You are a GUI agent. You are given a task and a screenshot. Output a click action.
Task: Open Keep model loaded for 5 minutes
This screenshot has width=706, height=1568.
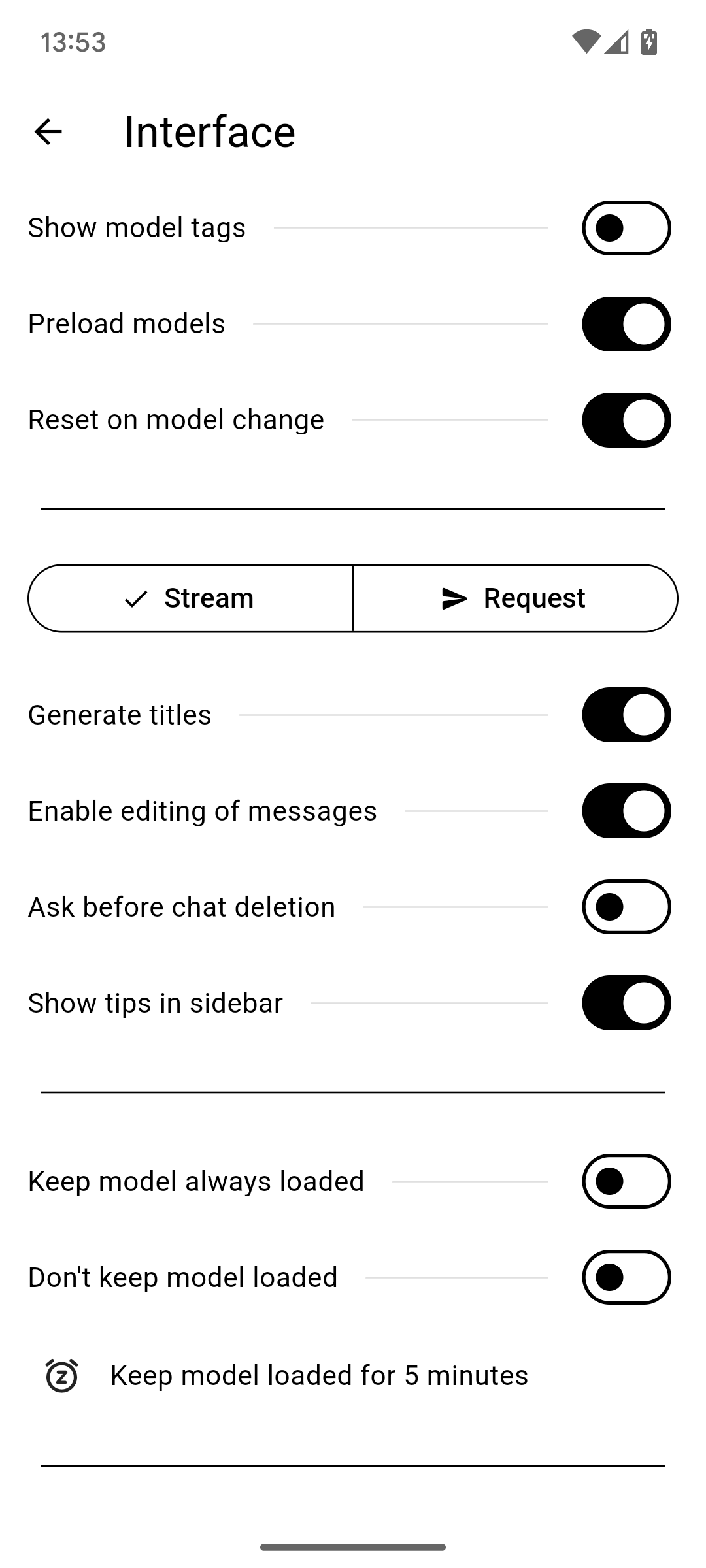pos(319,1375)
